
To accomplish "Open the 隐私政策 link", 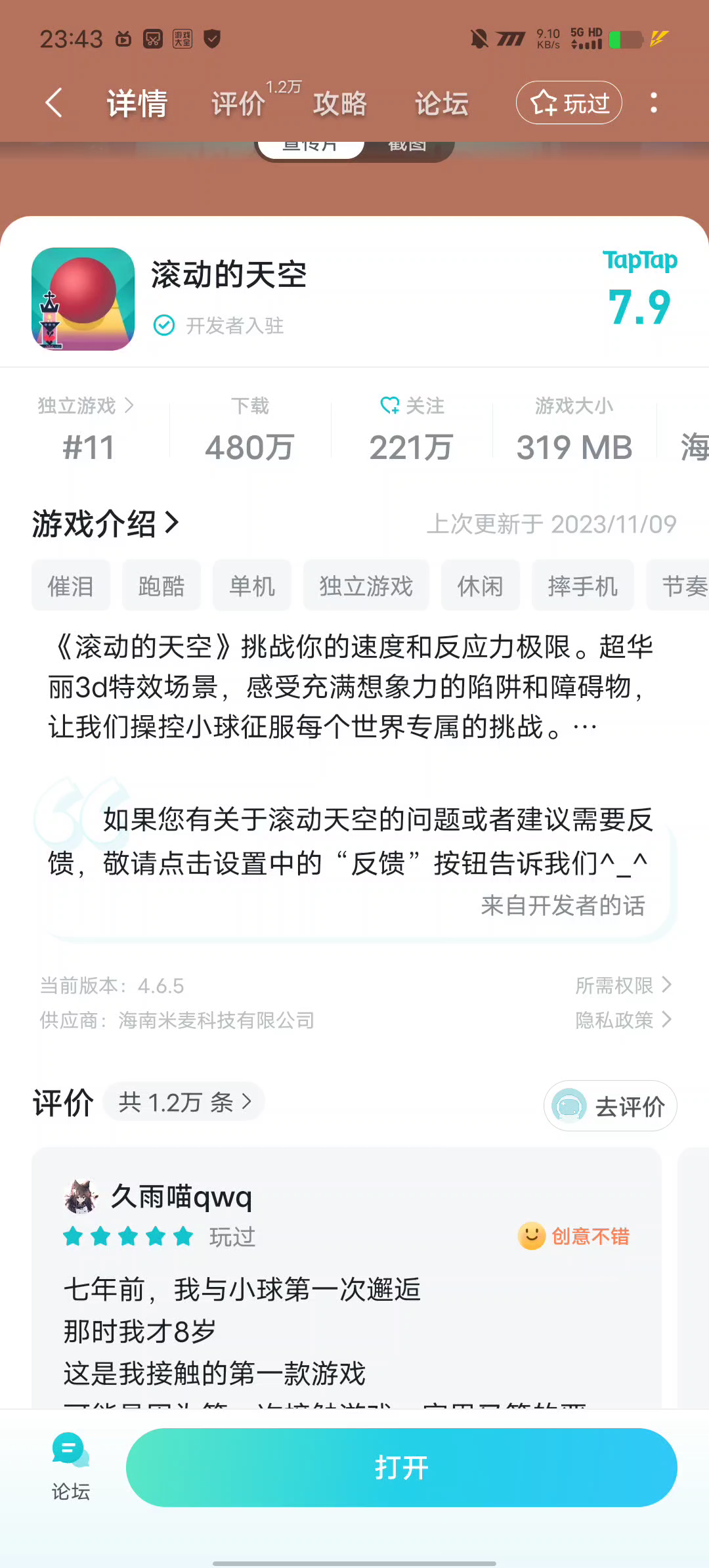I will tap(624, 1020).
